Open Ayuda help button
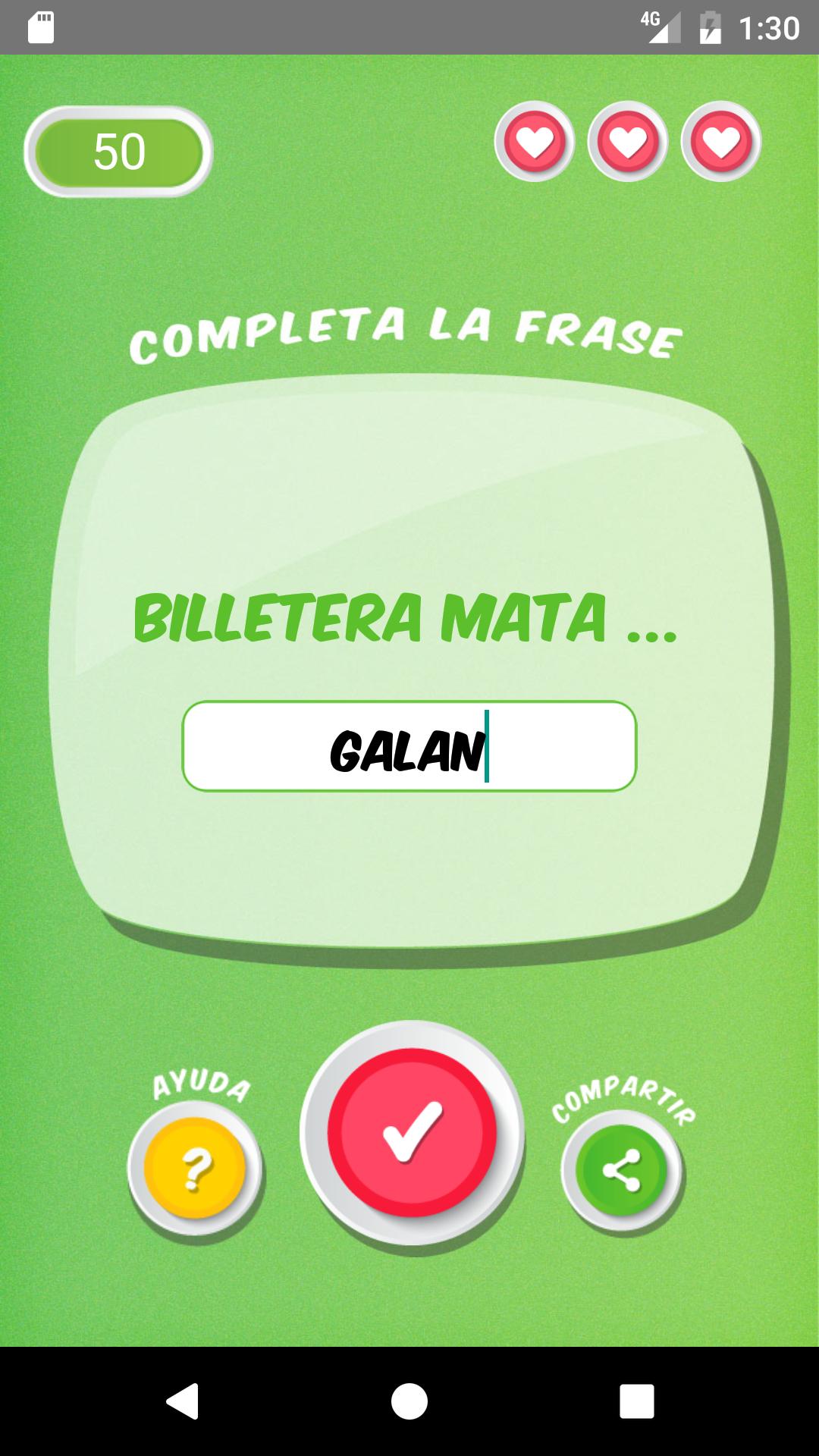 pos(195,1169)
